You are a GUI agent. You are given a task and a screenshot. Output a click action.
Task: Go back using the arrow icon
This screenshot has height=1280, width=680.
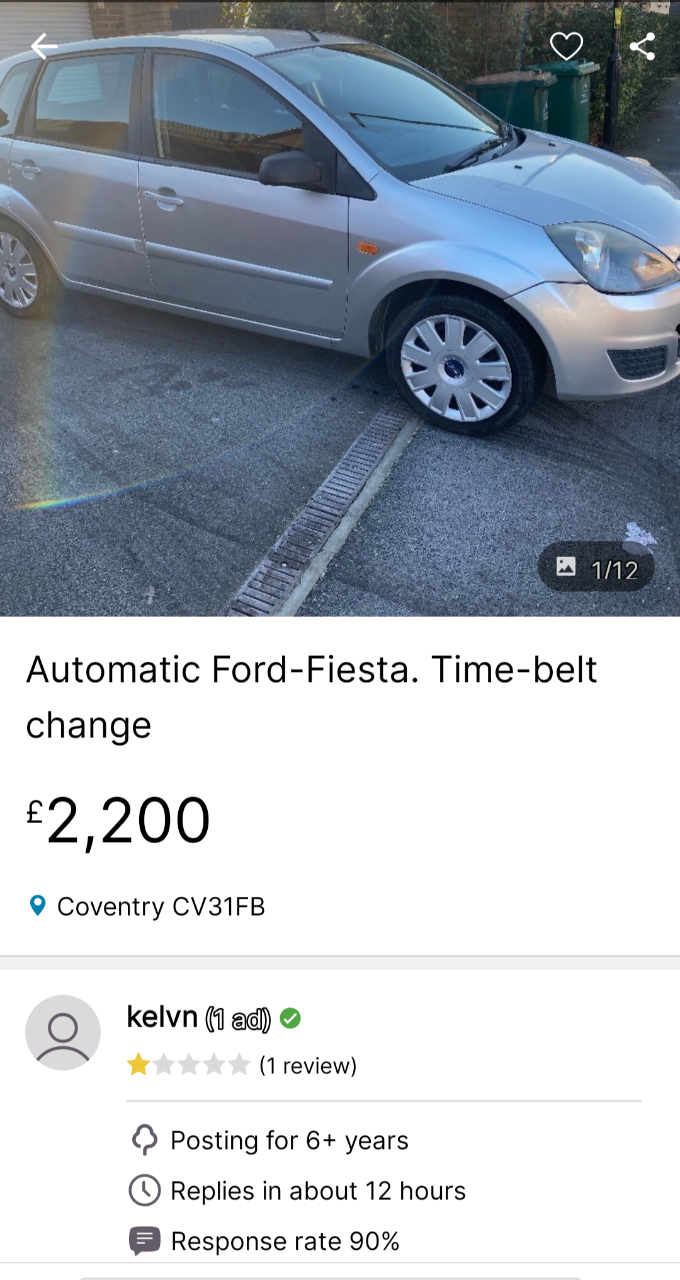44,46
